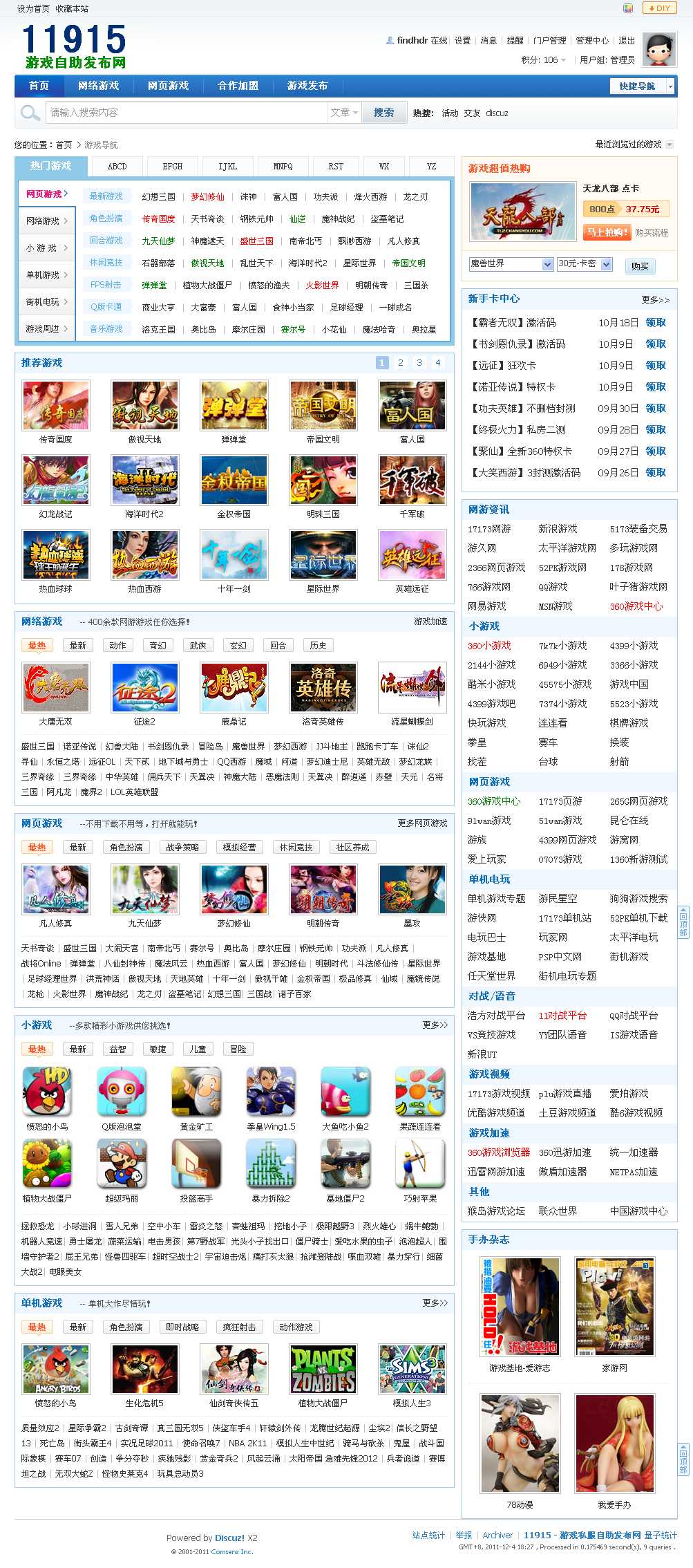Go to recommended games page 2

(x=401, y=363)
